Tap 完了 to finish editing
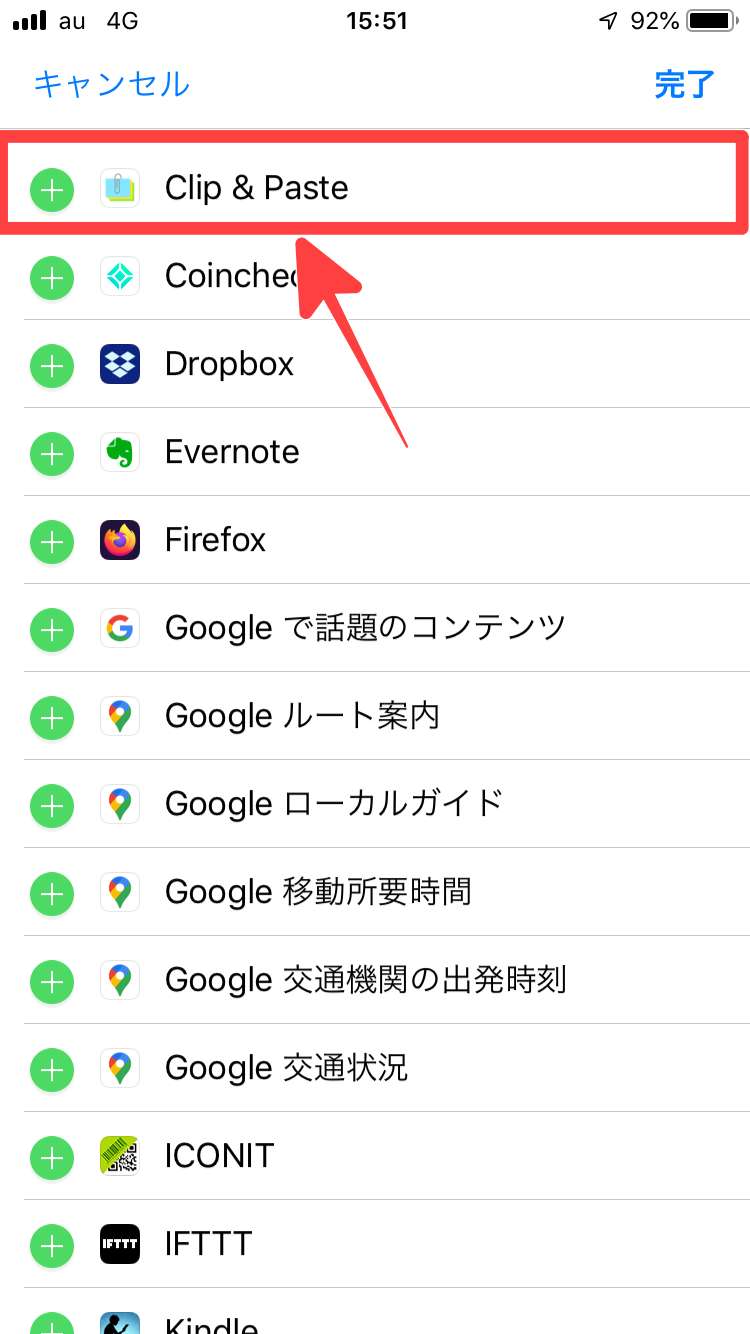 click(x=685, y=84)
